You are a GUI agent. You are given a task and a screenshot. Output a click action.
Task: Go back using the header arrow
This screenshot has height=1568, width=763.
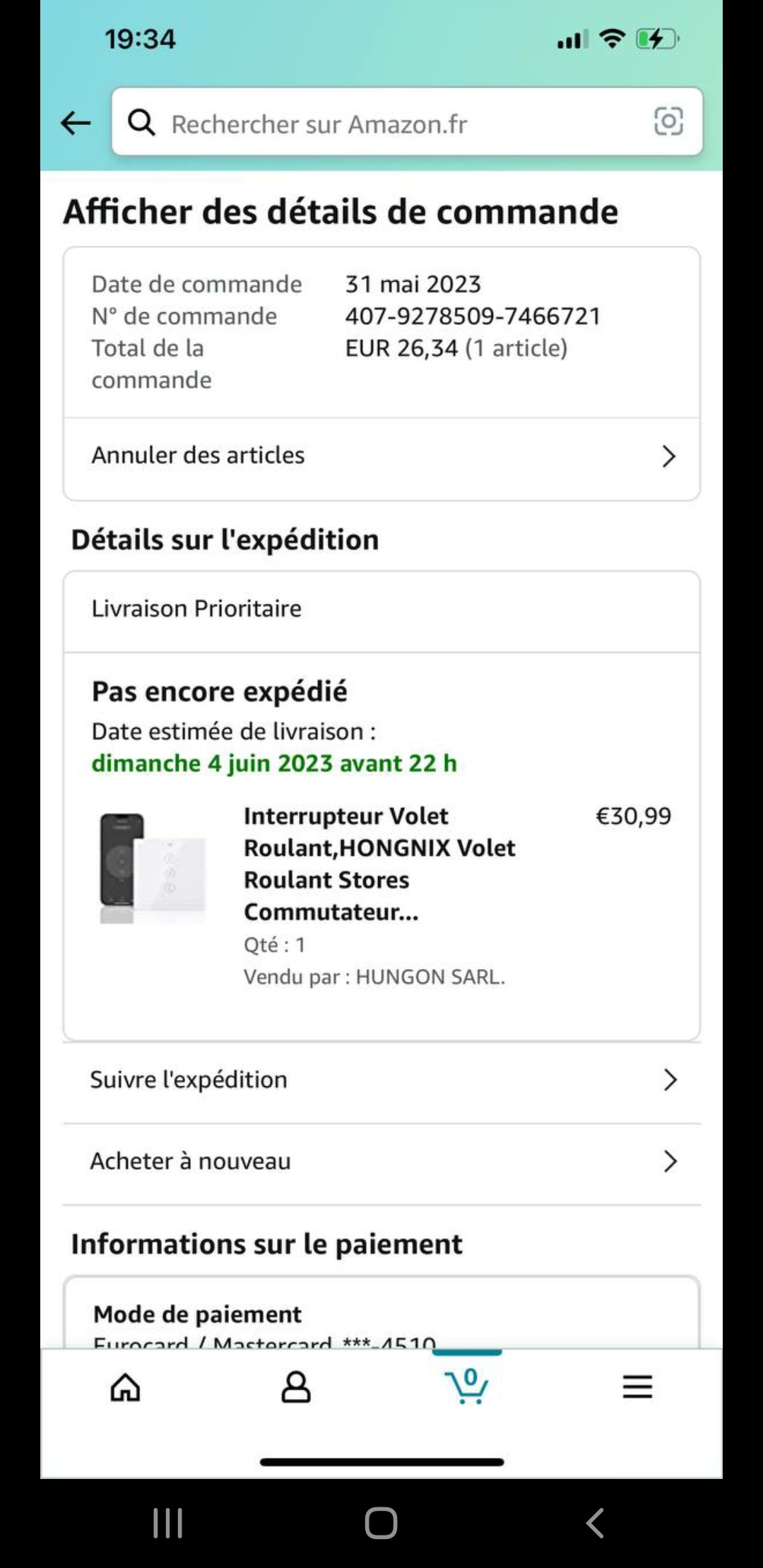coord(76,123)
